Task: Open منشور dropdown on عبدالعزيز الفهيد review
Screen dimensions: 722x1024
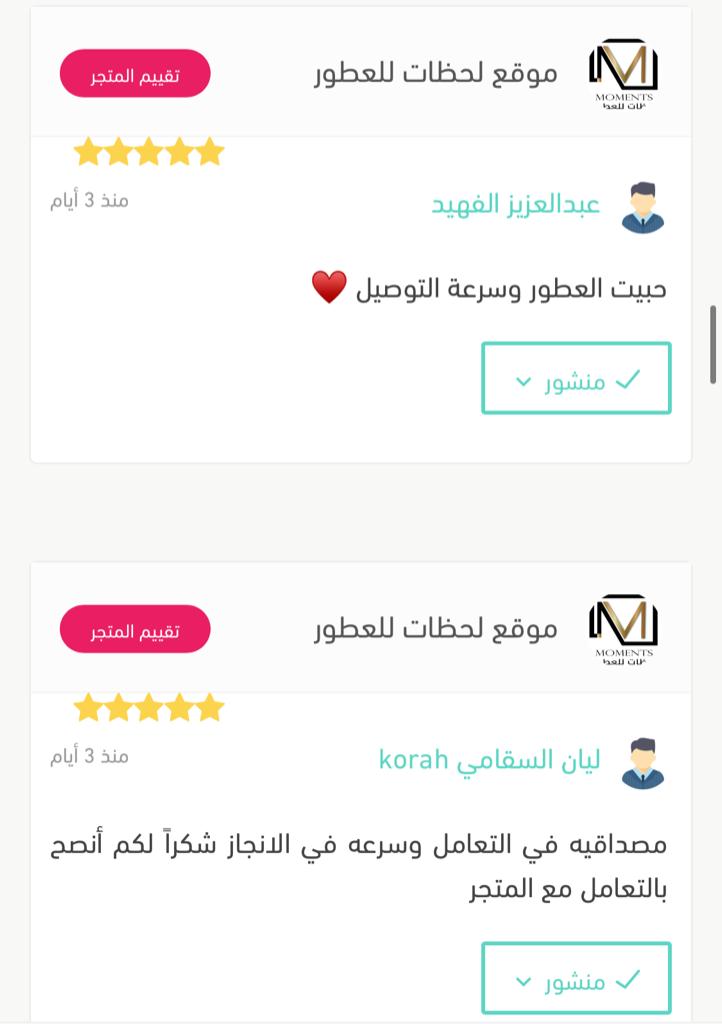Action: (x=576, y=379)
